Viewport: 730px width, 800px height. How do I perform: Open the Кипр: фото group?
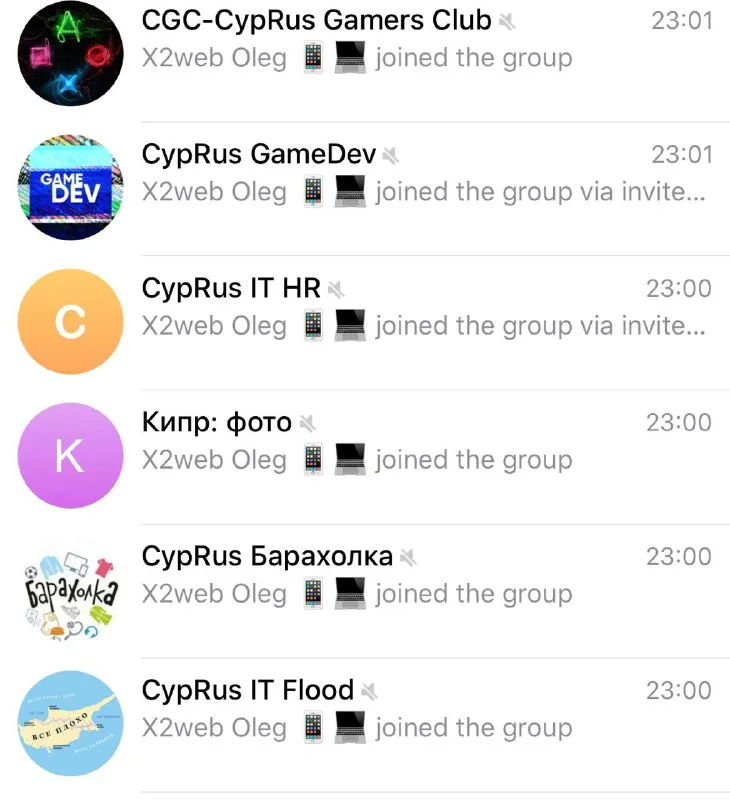pyautogui.click(x=400, y=441)
